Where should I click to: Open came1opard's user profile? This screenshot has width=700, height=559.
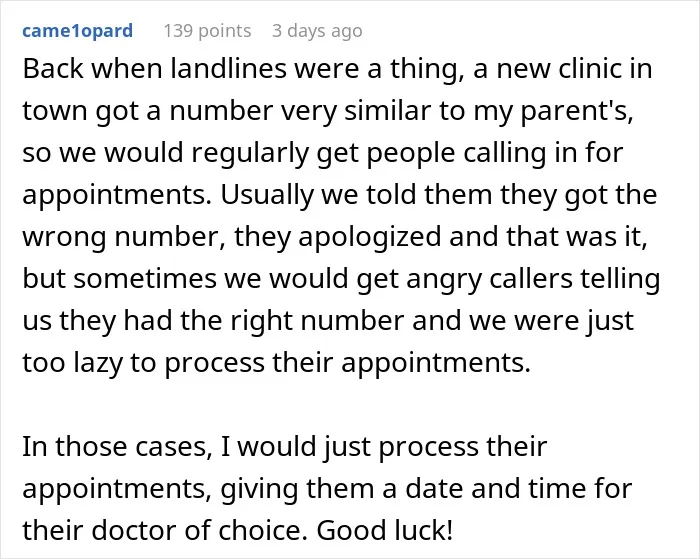(x=78, y=31)
